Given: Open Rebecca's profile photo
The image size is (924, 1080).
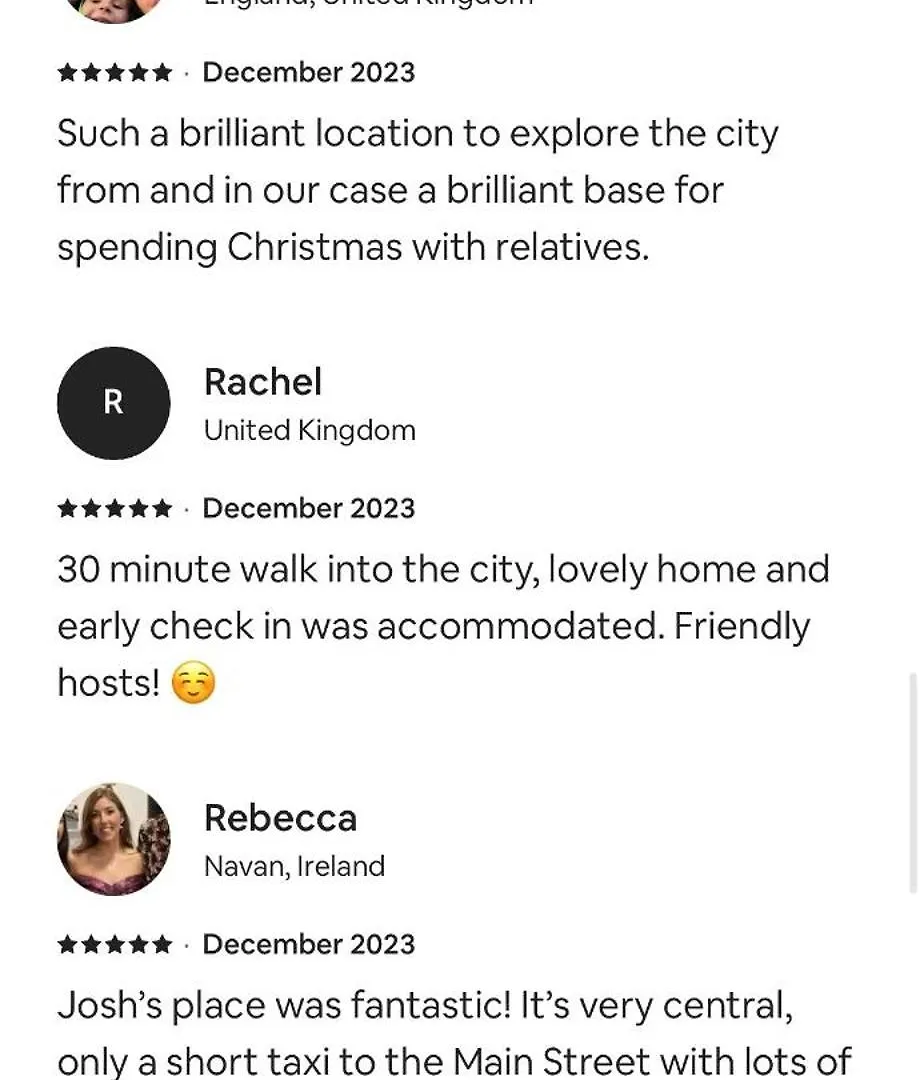Looking at the screenshot, I should (113, 838).
